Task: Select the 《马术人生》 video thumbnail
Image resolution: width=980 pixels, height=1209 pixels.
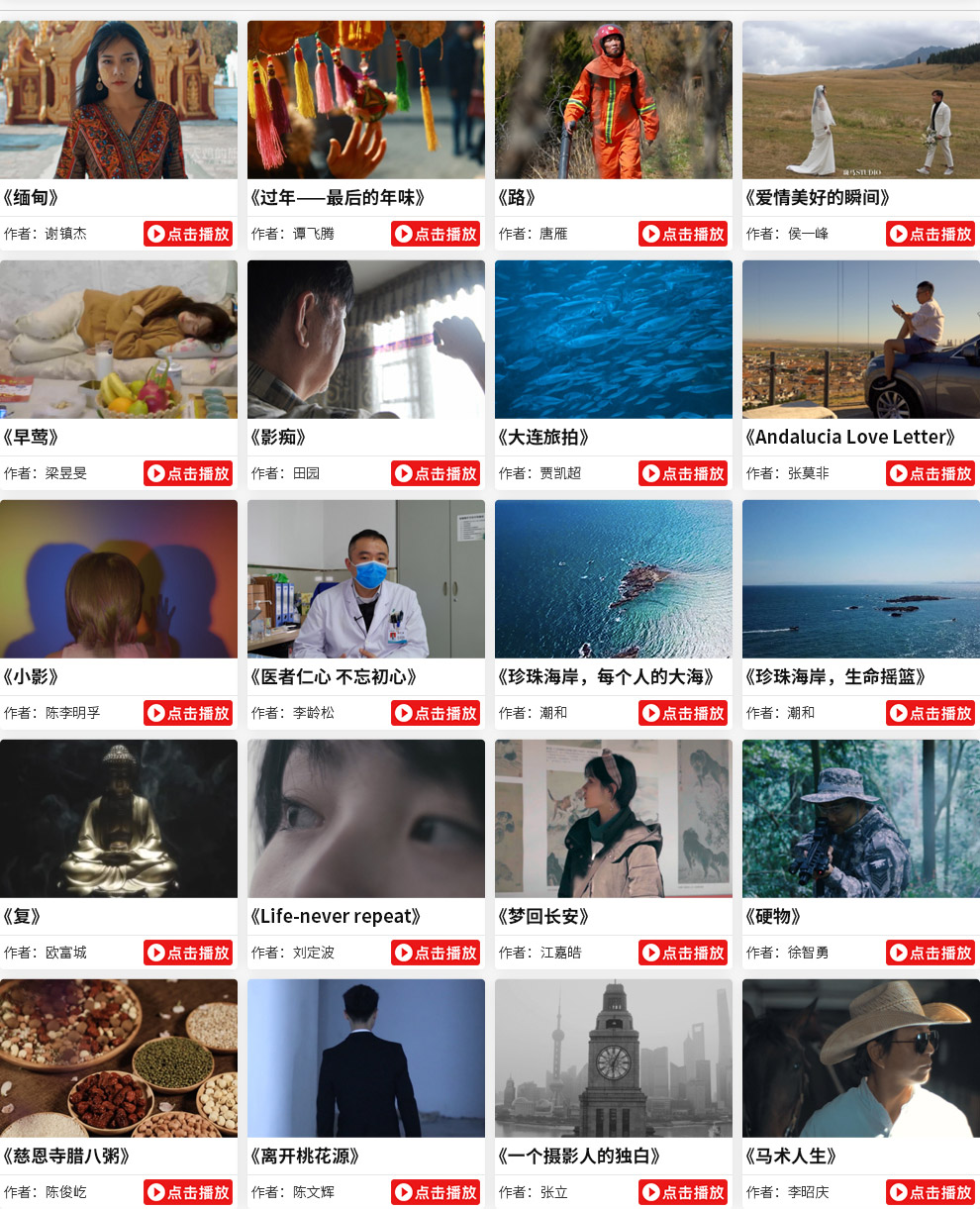Action: (x=861, y=1058)
